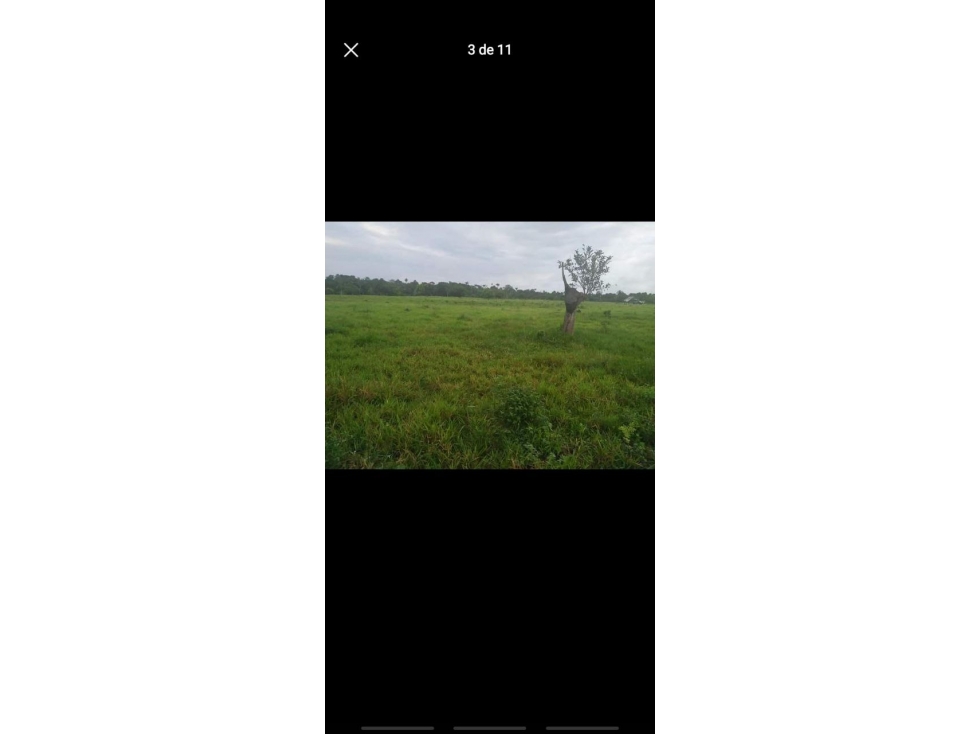
Task: Close the photo viewer
Action: click(351, 50)
